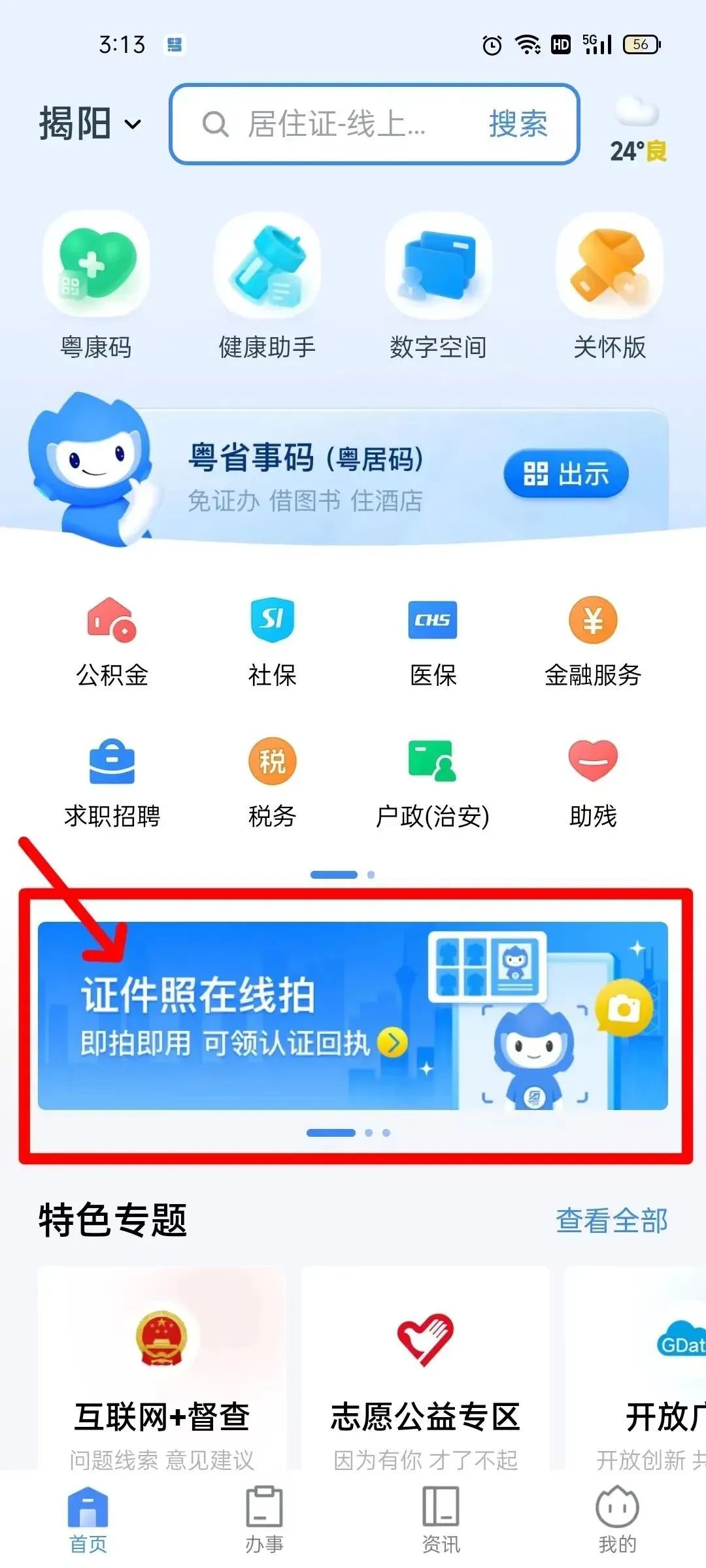706x1568 pixels.
Task: Open 数字空间
Action: [x=438, y=287]
